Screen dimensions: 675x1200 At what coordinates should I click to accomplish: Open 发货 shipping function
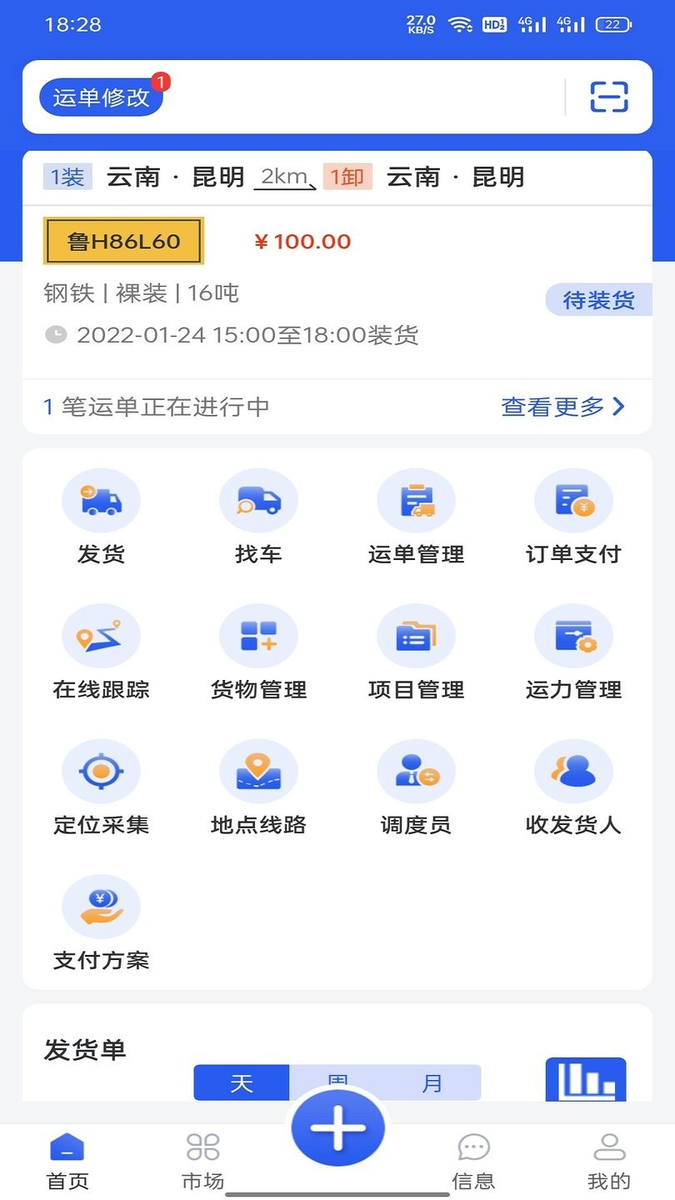101,517
